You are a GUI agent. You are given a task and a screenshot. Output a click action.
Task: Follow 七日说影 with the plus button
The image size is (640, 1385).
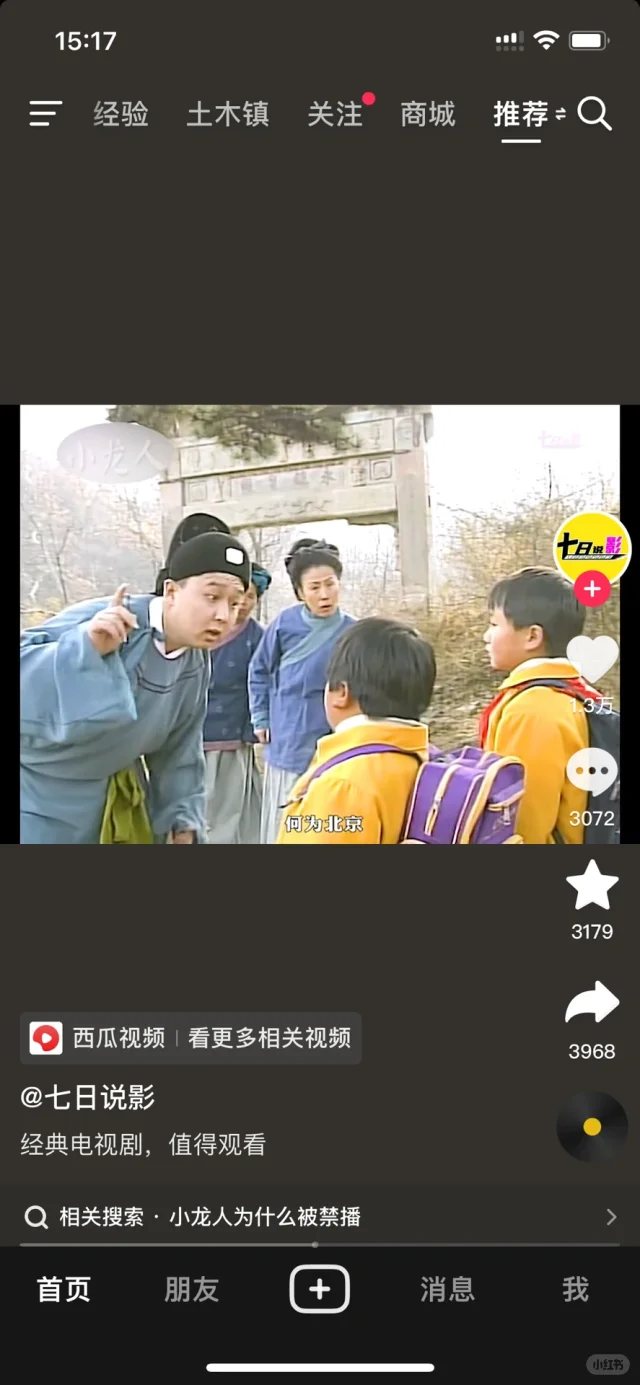[592, 589]
